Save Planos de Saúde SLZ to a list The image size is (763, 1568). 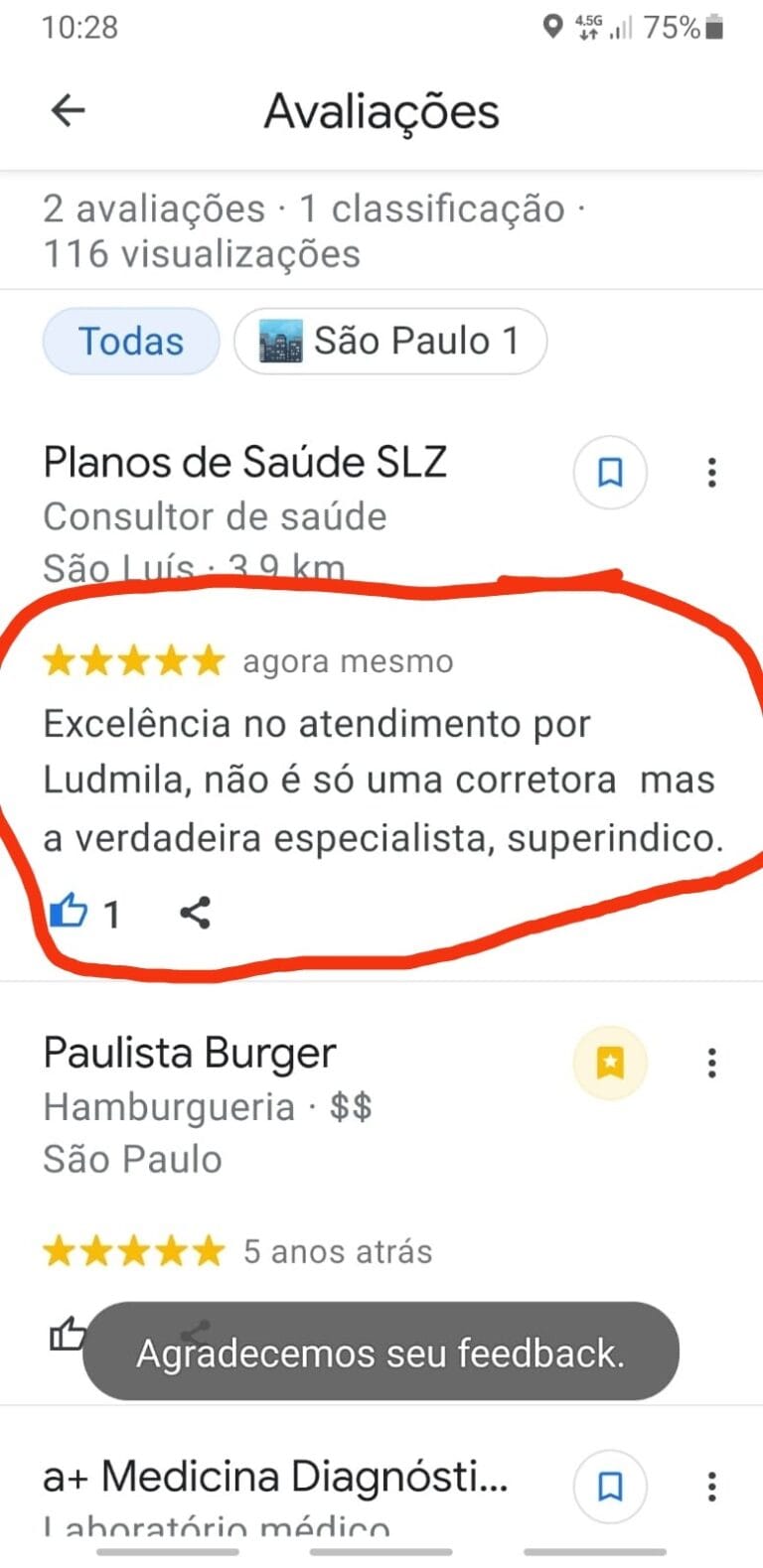[610, 473]
